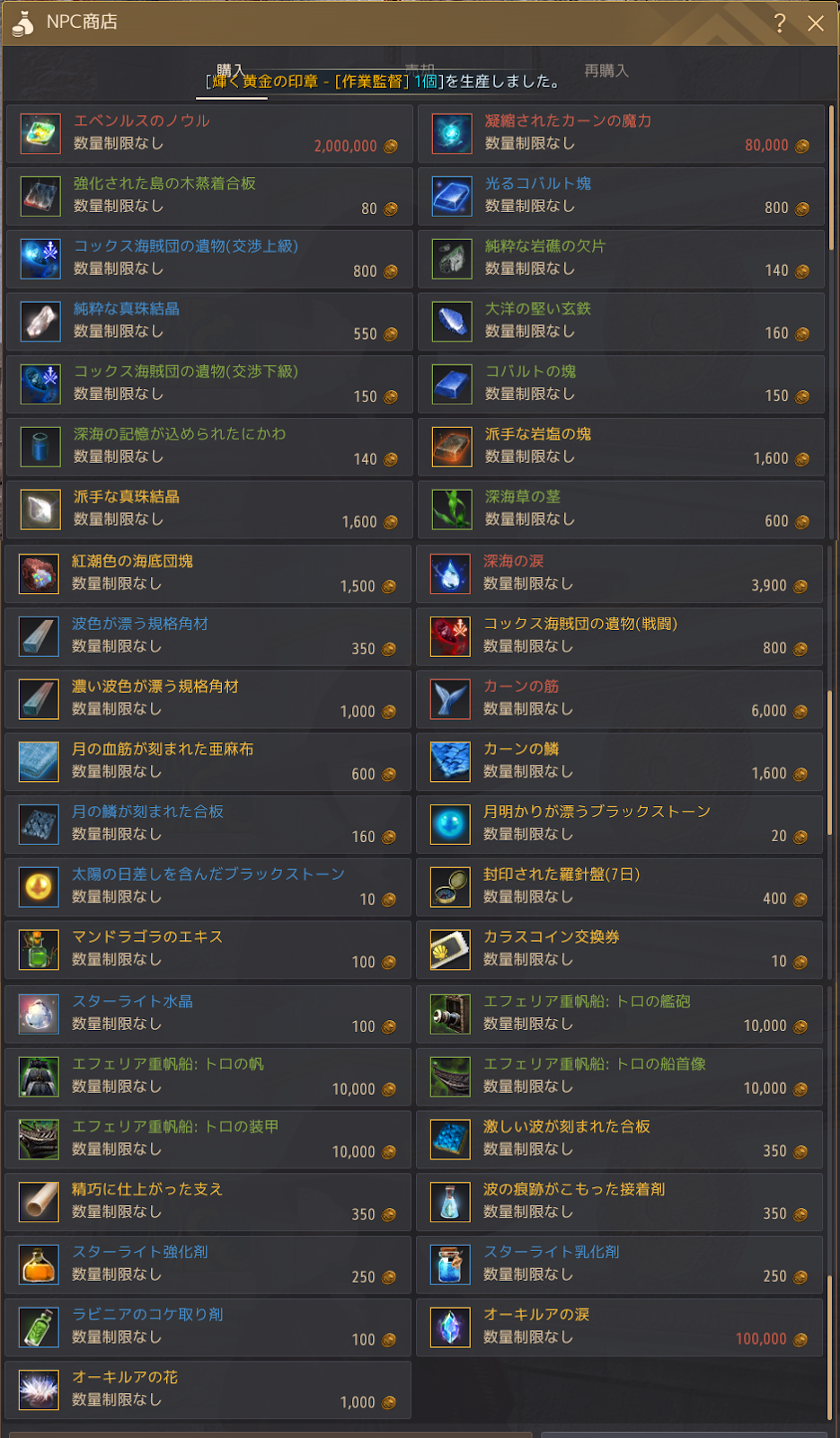Select エベンルスのノウル item
The width and height of the screenshot is (840, 1438).
209,134
